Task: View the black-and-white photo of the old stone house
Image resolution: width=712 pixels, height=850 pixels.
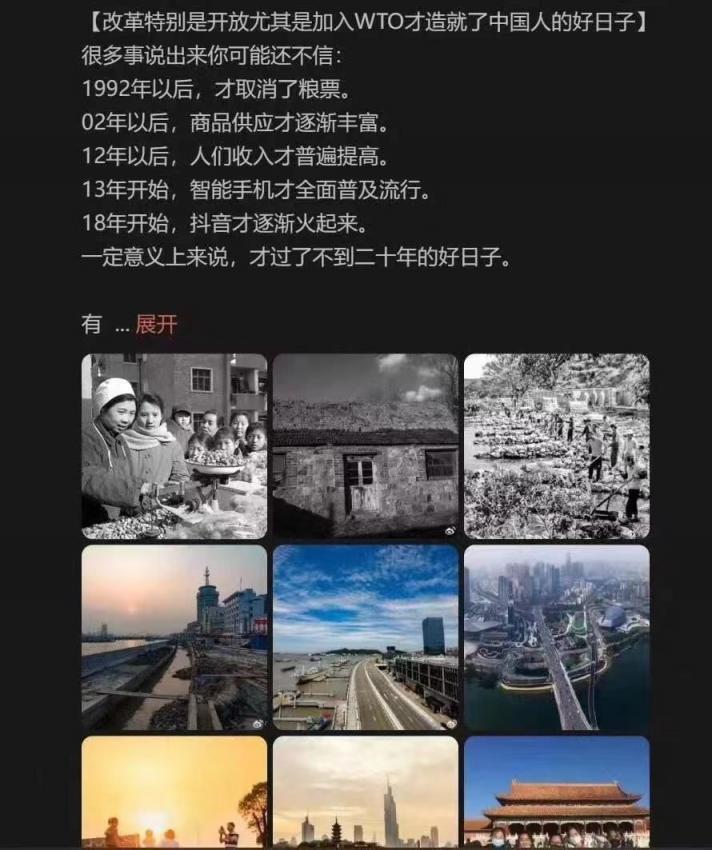Action: pyautogui.click(x=365, y=446)
